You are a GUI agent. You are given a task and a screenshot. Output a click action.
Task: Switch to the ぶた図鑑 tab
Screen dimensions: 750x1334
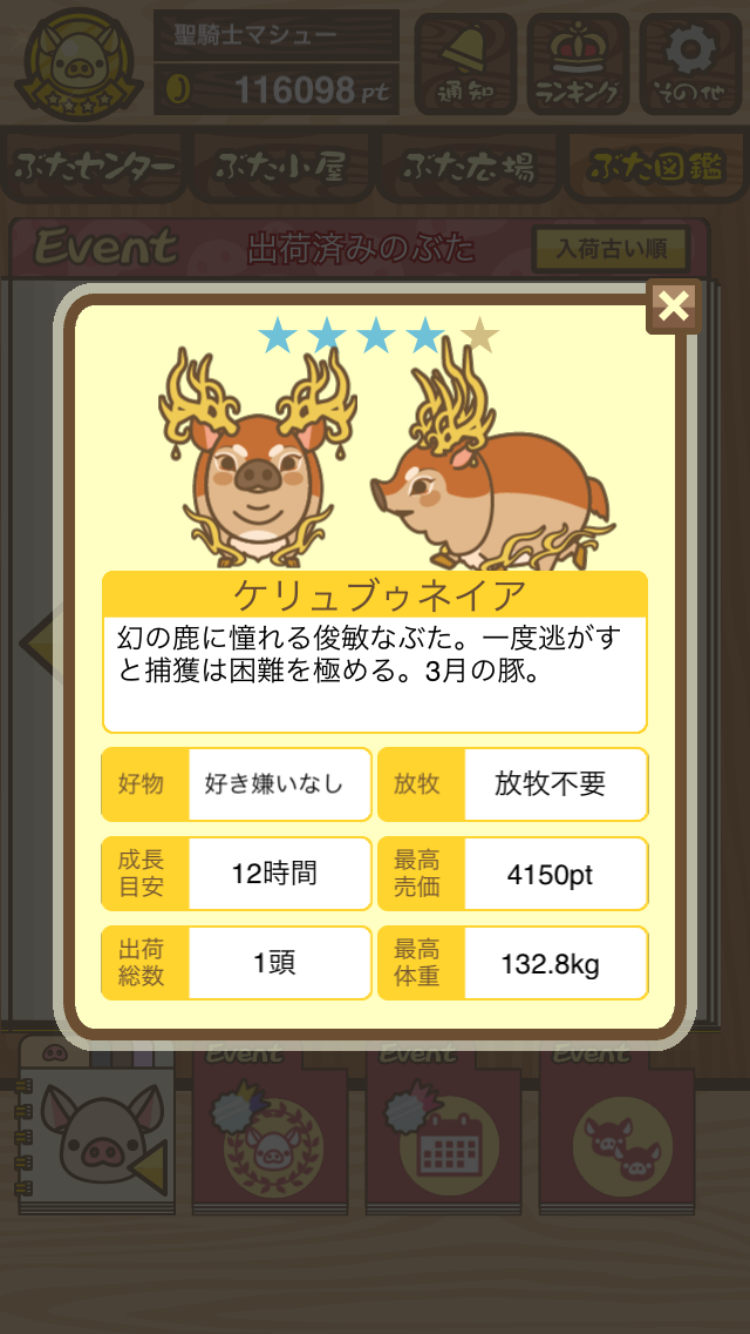655,167
